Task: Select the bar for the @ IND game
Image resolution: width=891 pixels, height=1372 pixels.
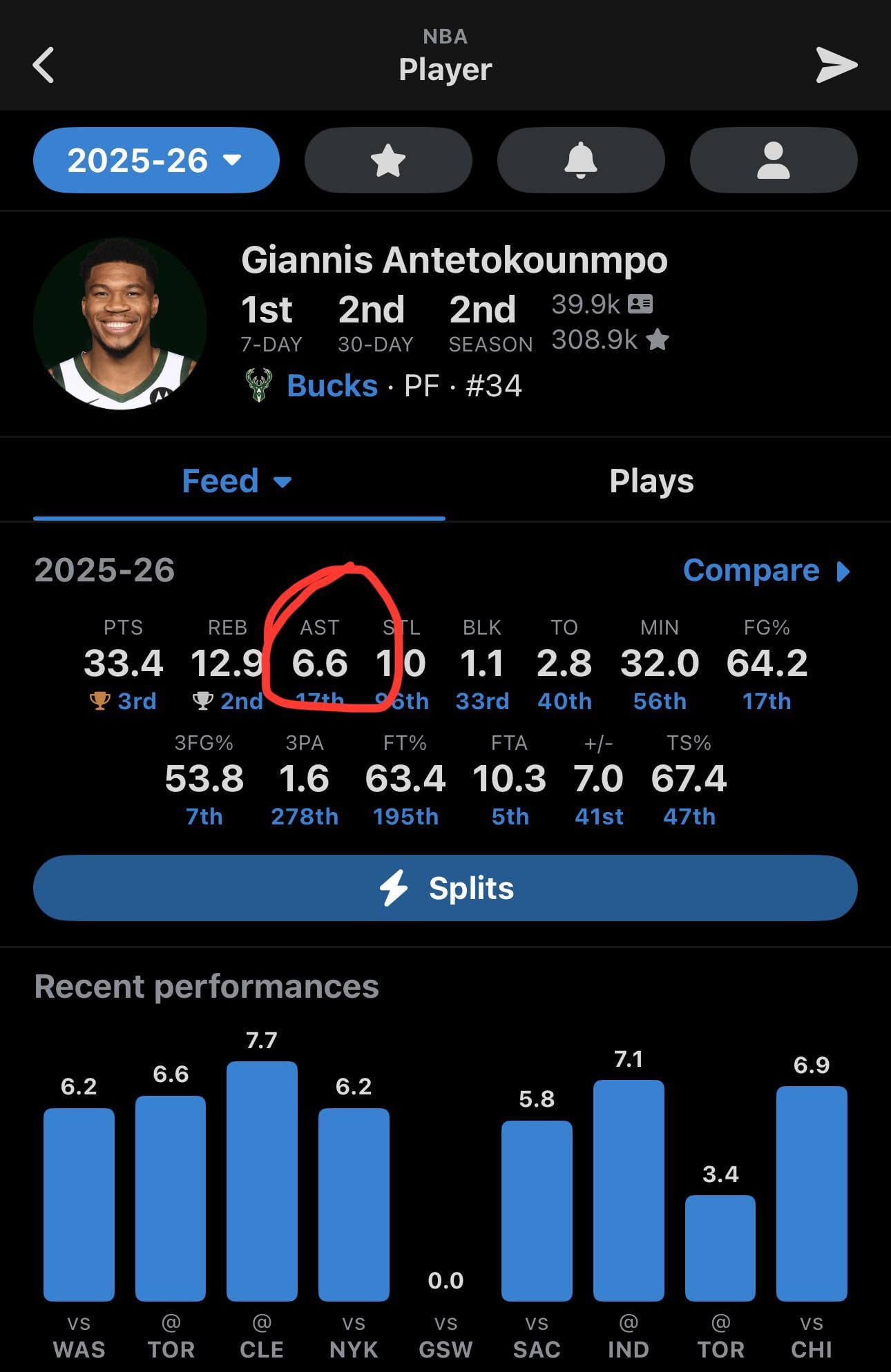Action: 629,1190
